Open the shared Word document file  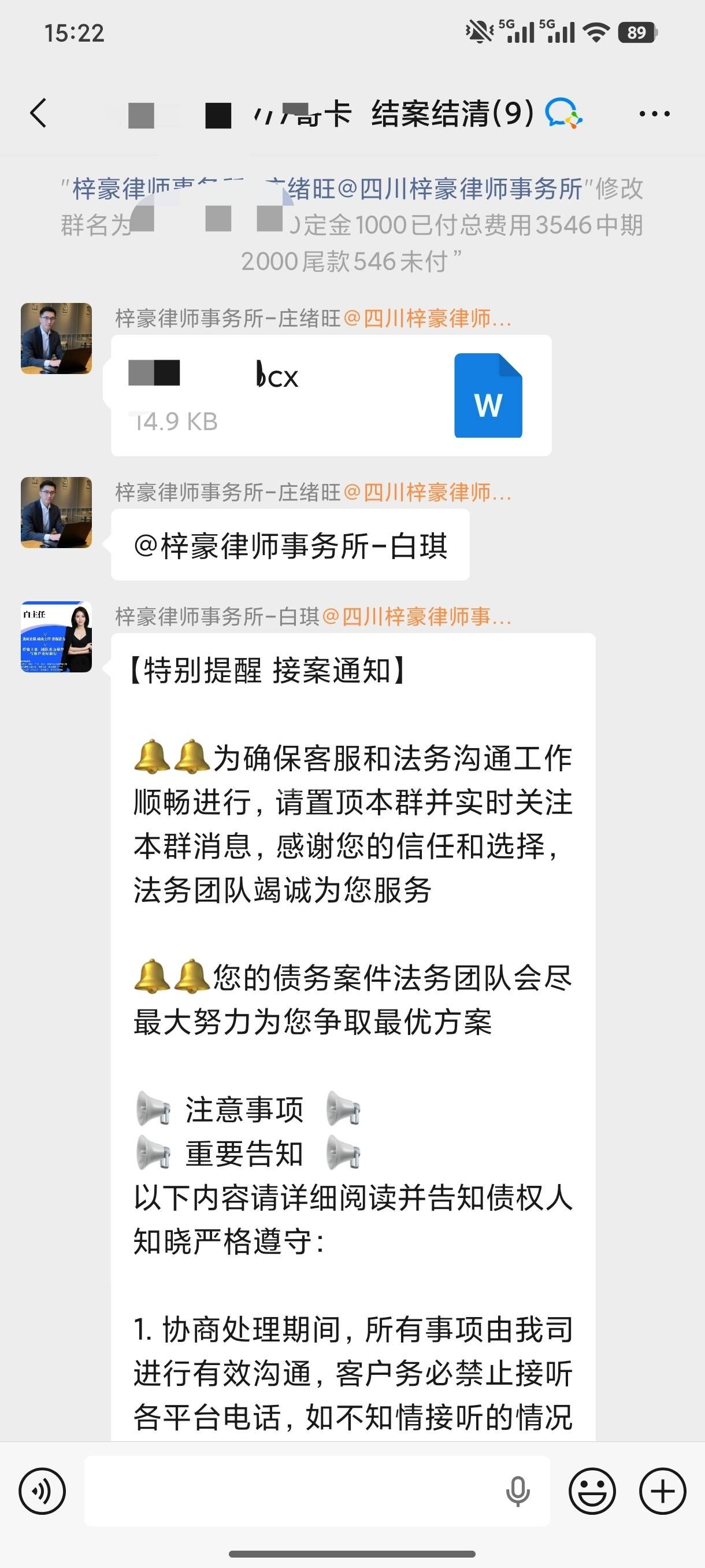[x=331, y=395]
